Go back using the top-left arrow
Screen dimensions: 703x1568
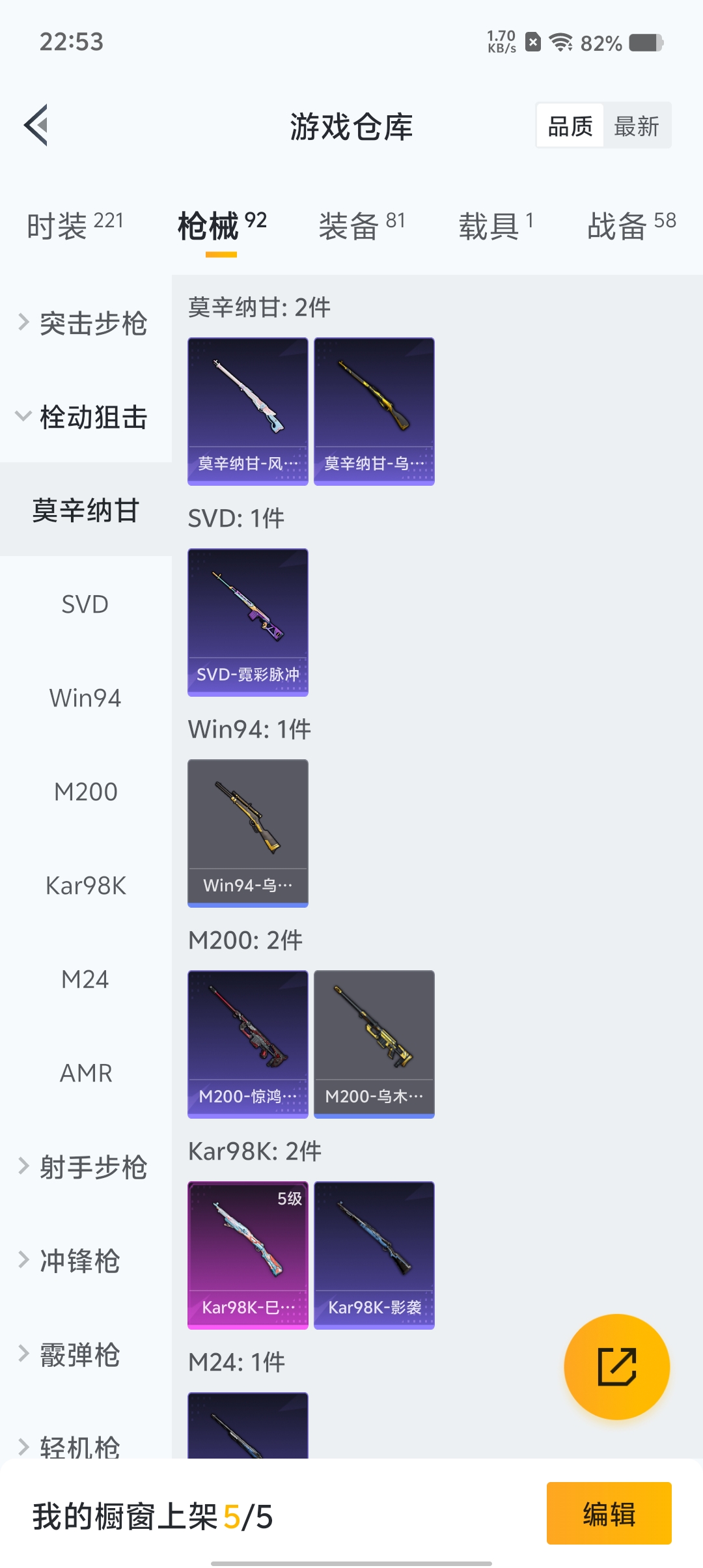click(x=36, y=125)
